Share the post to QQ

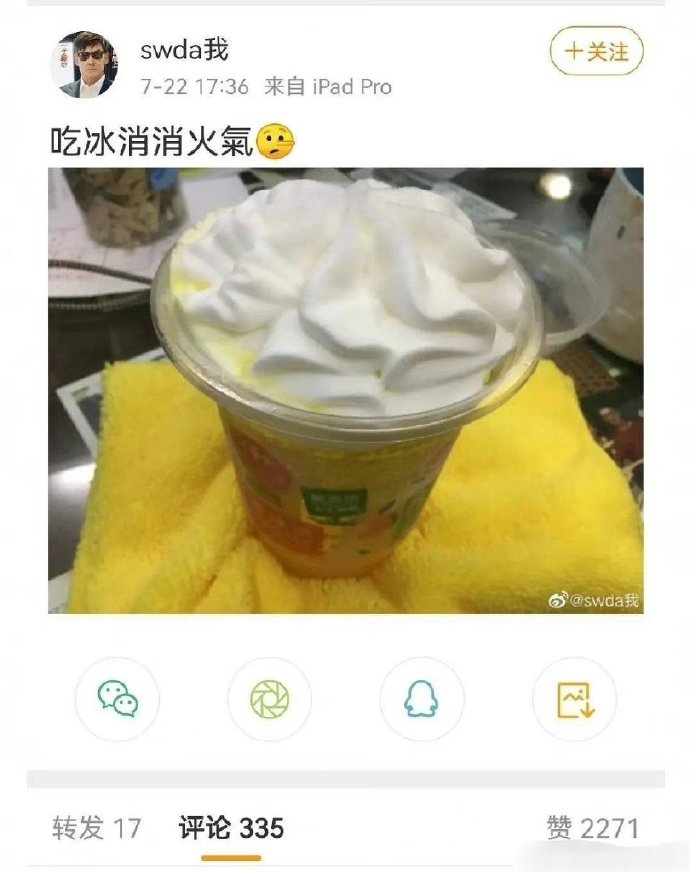click(421, 699)
